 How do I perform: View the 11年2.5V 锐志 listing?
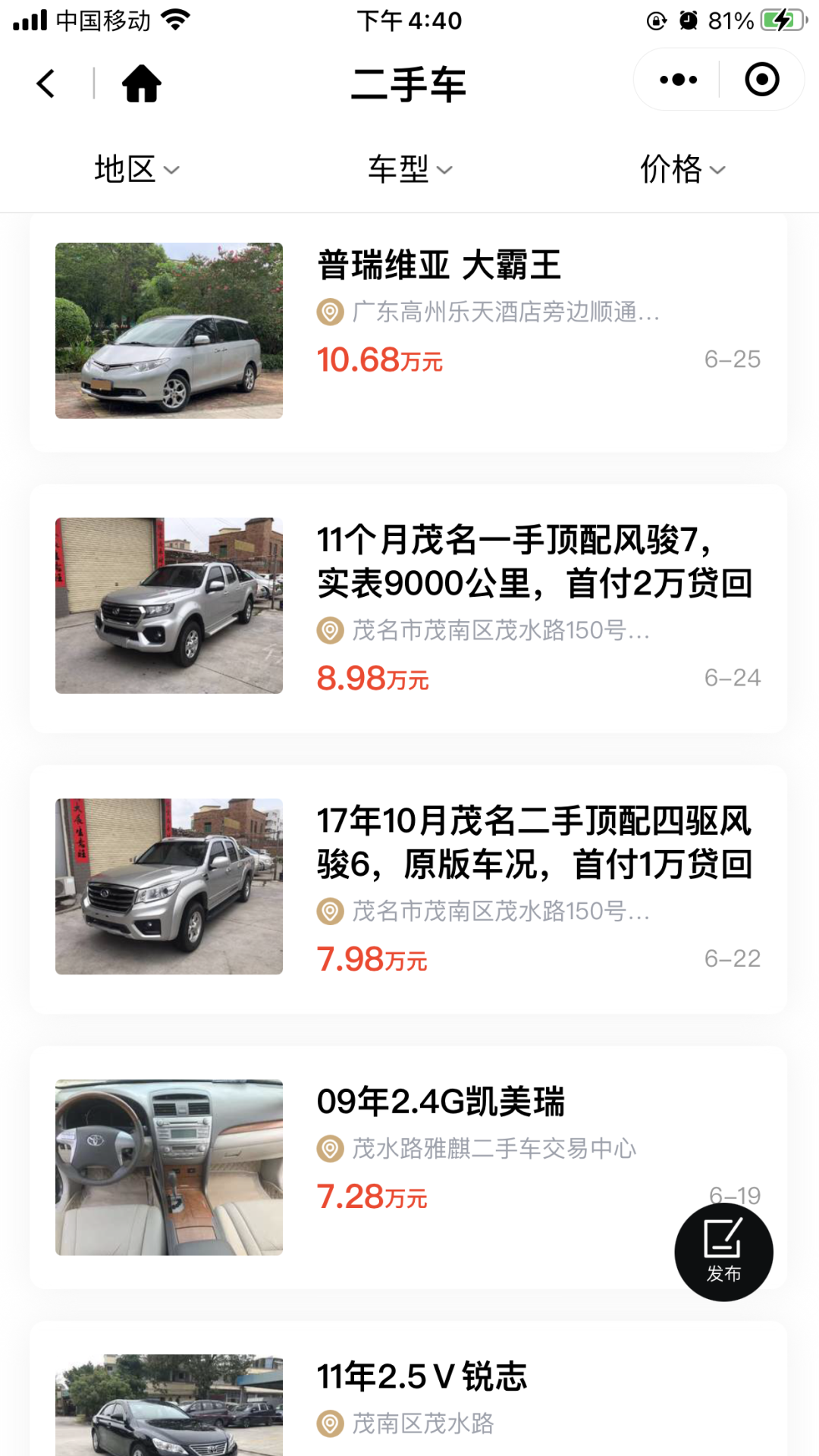(422, 1376)
